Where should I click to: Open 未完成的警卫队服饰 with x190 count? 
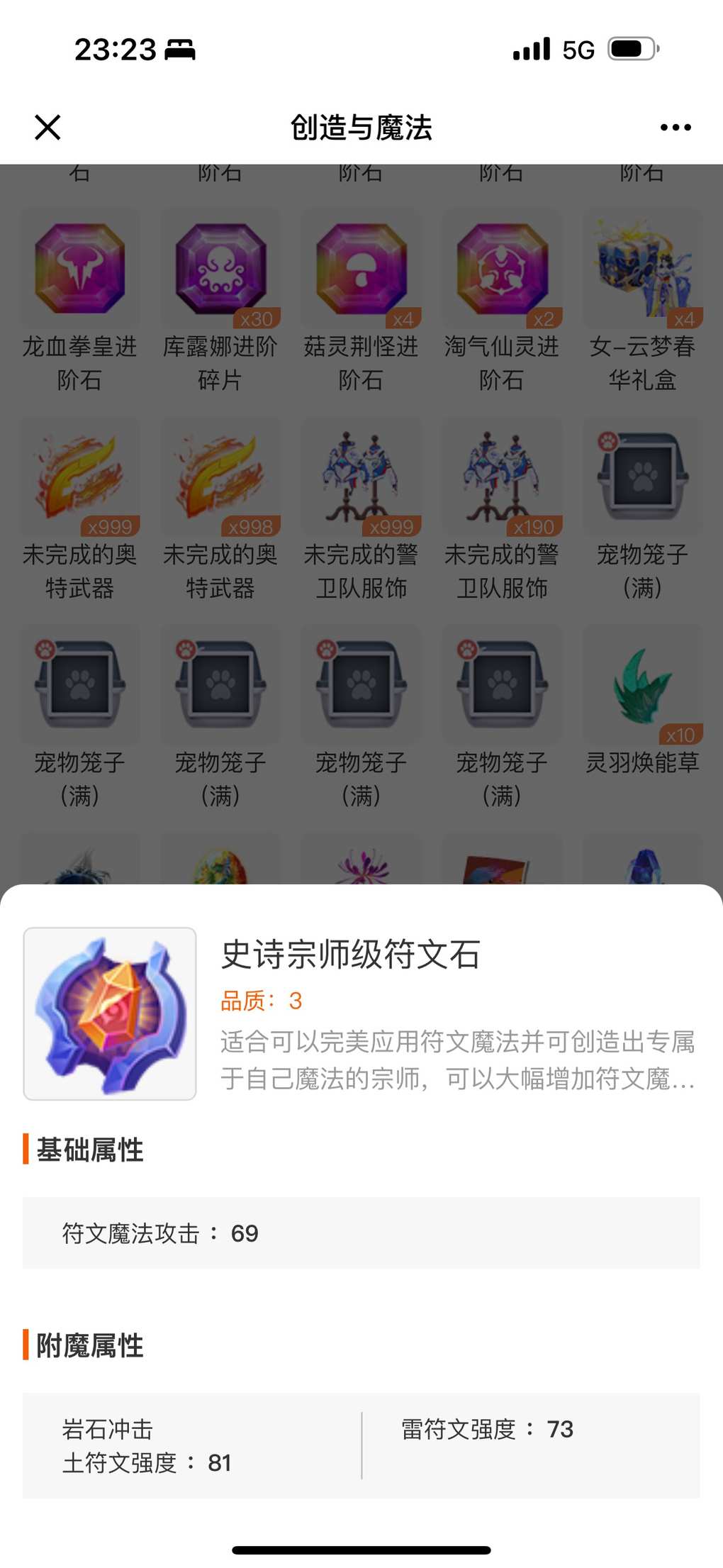pos(502,509)
